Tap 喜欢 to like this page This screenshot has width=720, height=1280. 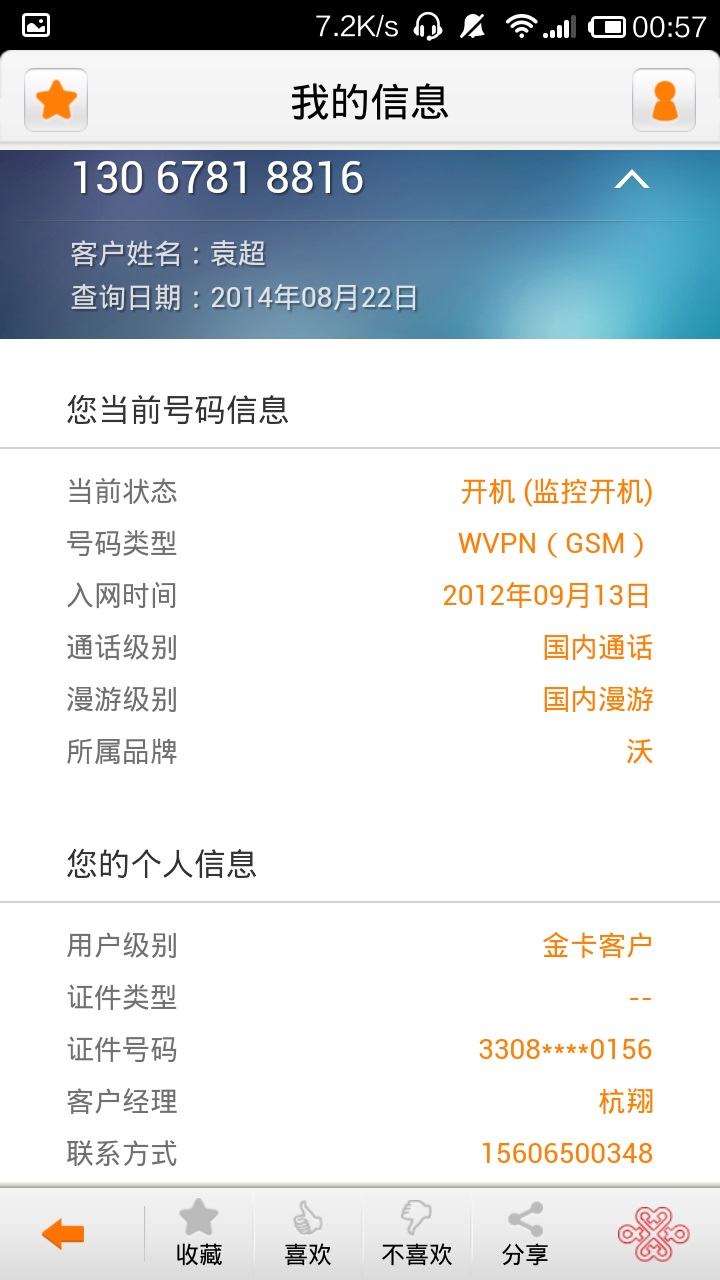[x=307, y=1234]
